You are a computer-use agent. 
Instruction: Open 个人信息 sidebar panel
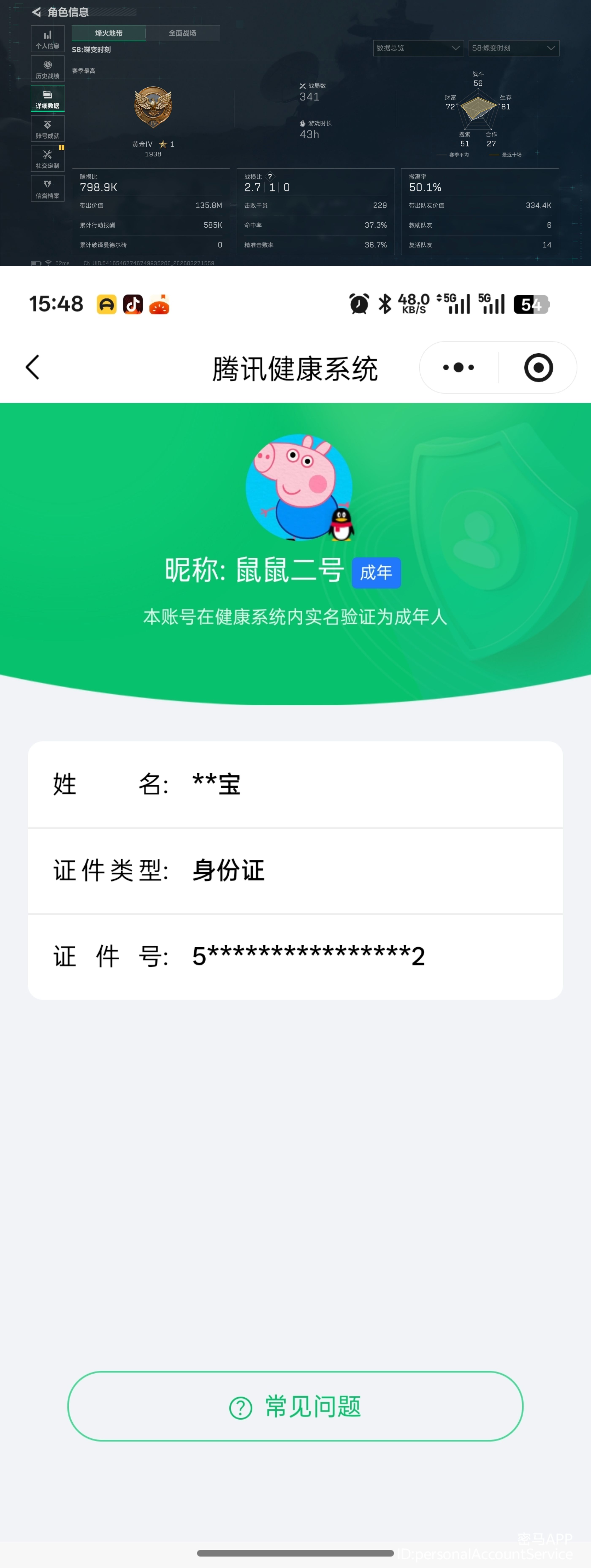click(x=47, y=39)
